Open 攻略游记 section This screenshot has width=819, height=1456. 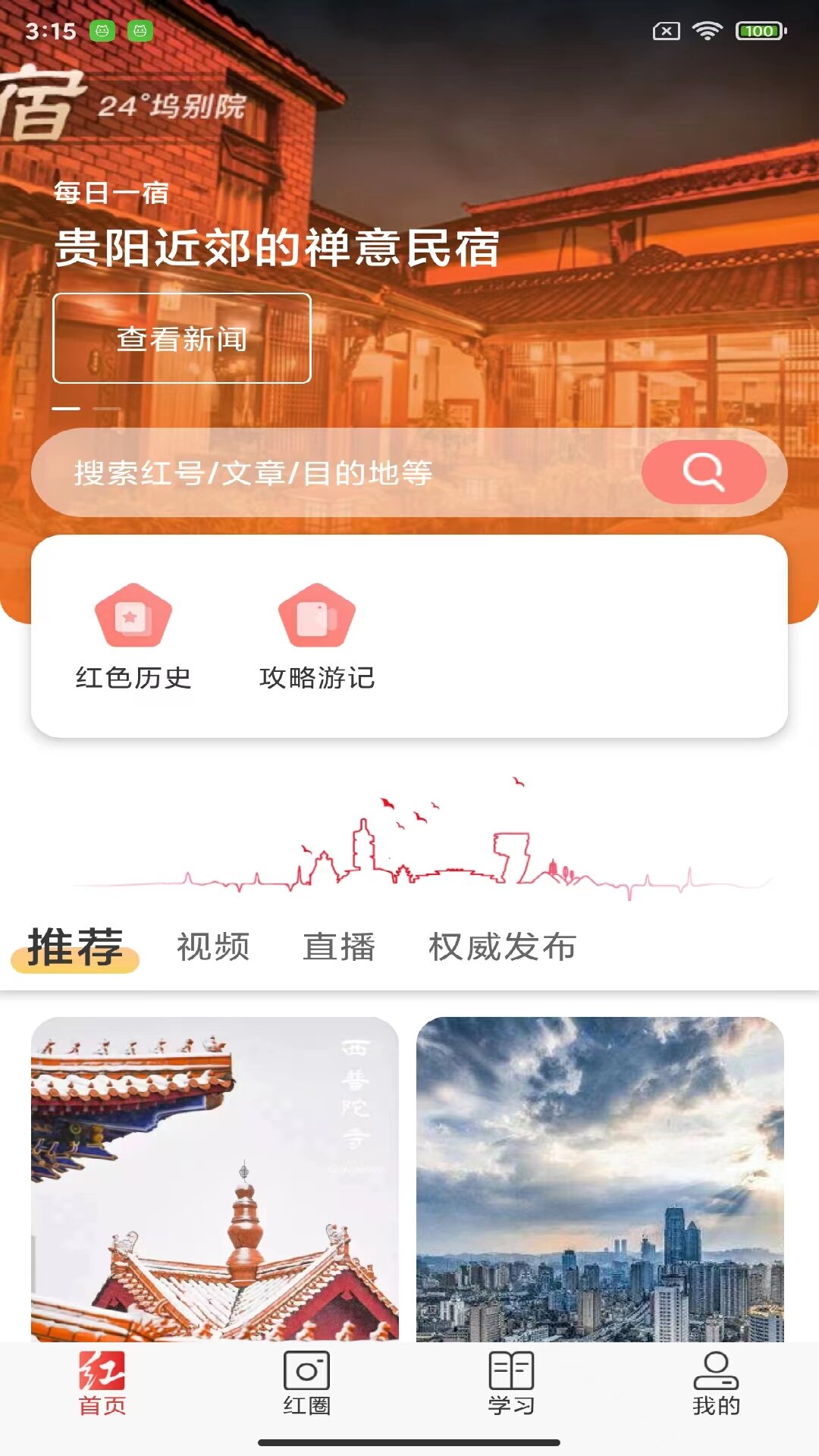[317, 637]
